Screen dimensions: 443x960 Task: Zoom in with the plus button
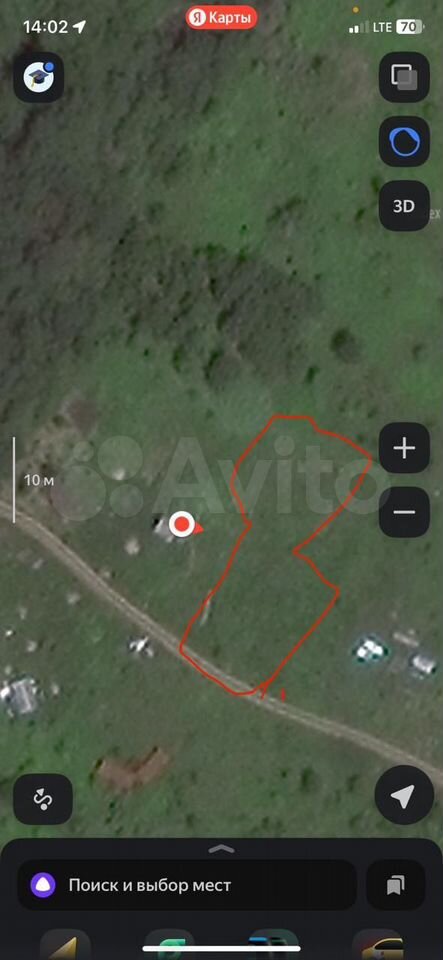pos(404,448)
